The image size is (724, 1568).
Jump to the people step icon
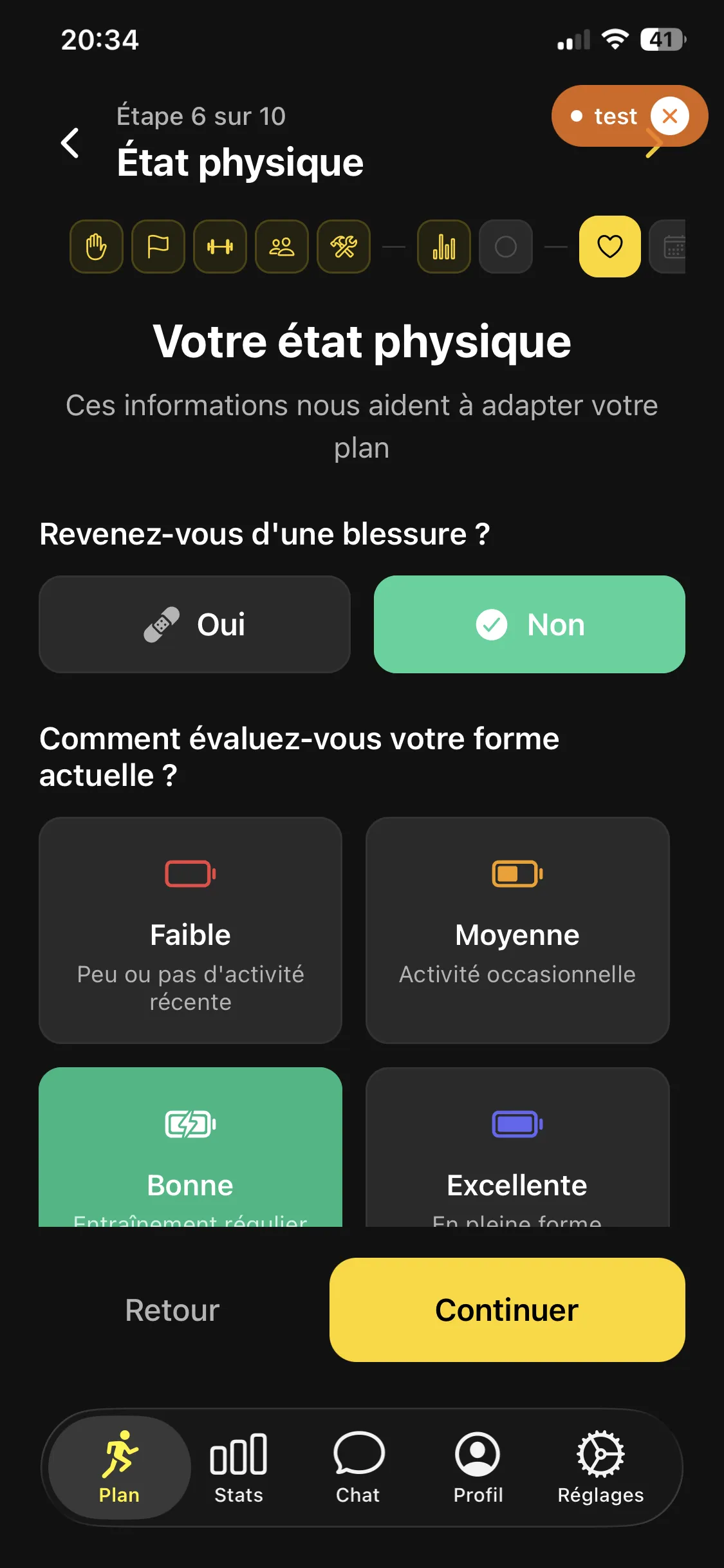[282, 247]
